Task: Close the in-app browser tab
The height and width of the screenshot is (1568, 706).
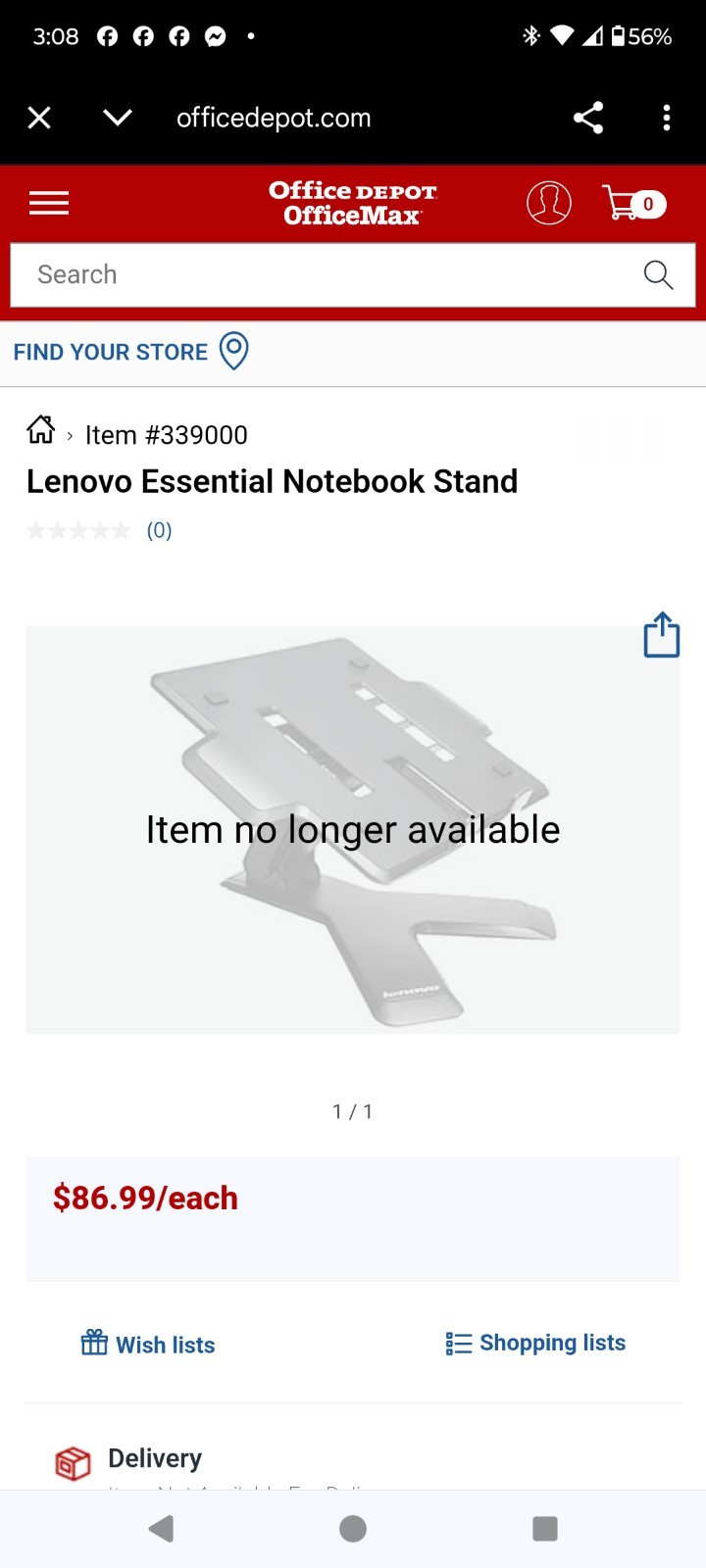Action: tap(39, 119)
